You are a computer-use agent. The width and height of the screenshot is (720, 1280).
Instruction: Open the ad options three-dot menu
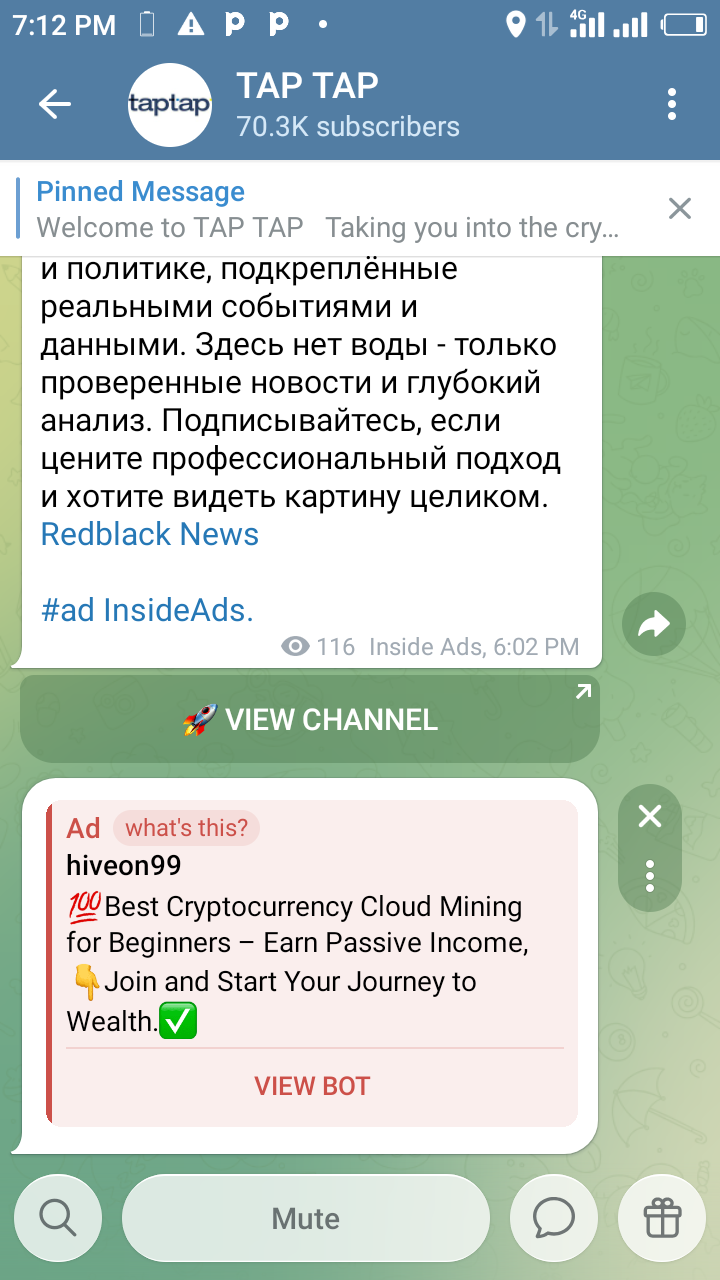coord(650,876)
